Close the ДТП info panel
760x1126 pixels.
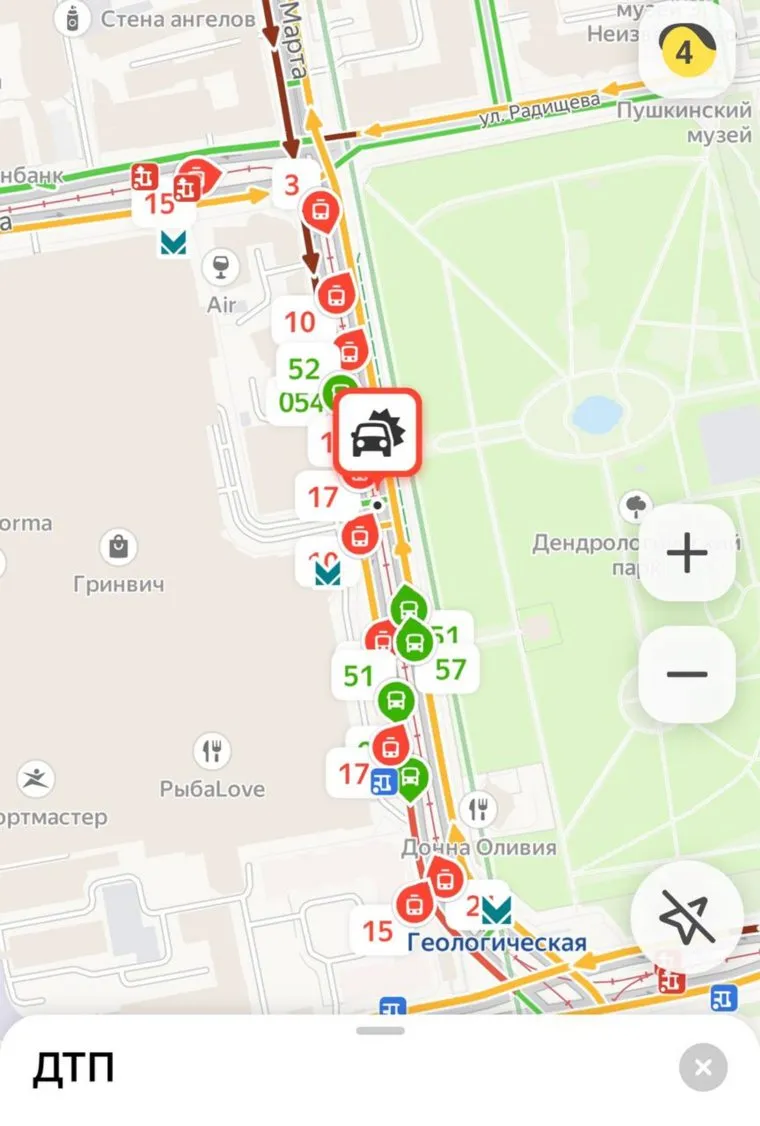pyautogui.click(x=703, y=1068)
